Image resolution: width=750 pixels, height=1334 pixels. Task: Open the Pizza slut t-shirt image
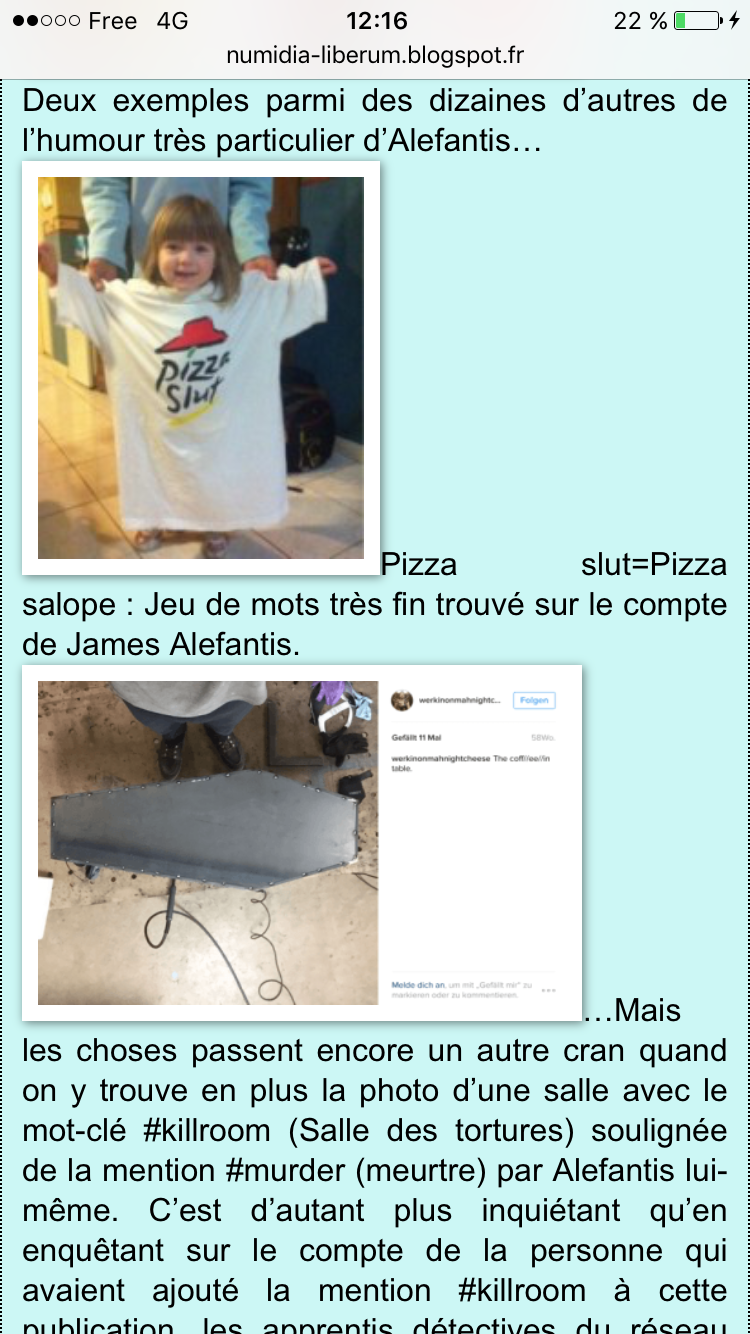click(x=201, y=368)
